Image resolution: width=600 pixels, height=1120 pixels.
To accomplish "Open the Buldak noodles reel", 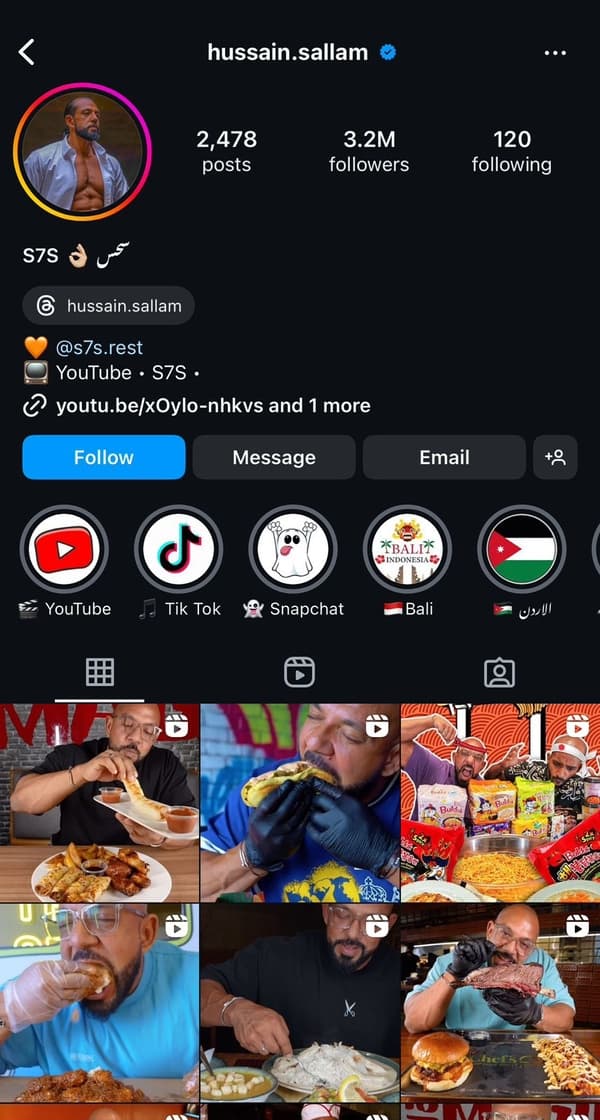I will [500, 802].
